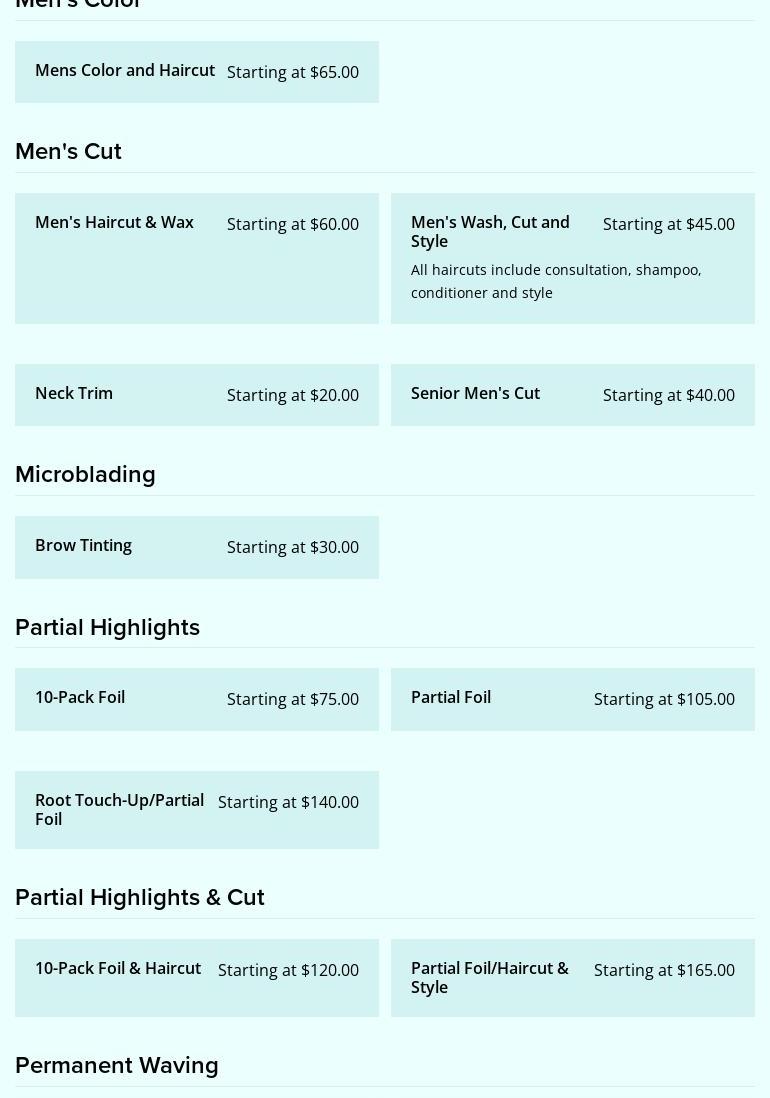The height and width of the screenshot is (1098, 770).
Task: Select Senior Men's Cut
Action: tap(573, 395)
